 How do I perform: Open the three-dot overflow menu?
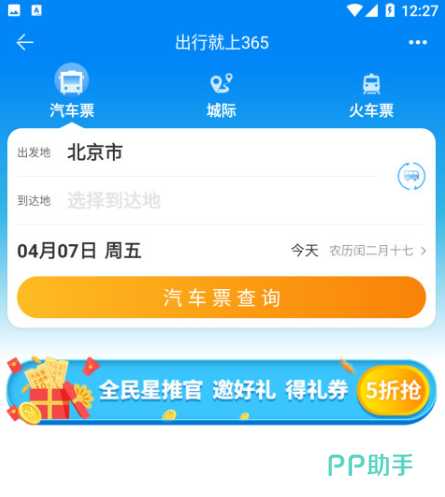(x=418, y=42)
